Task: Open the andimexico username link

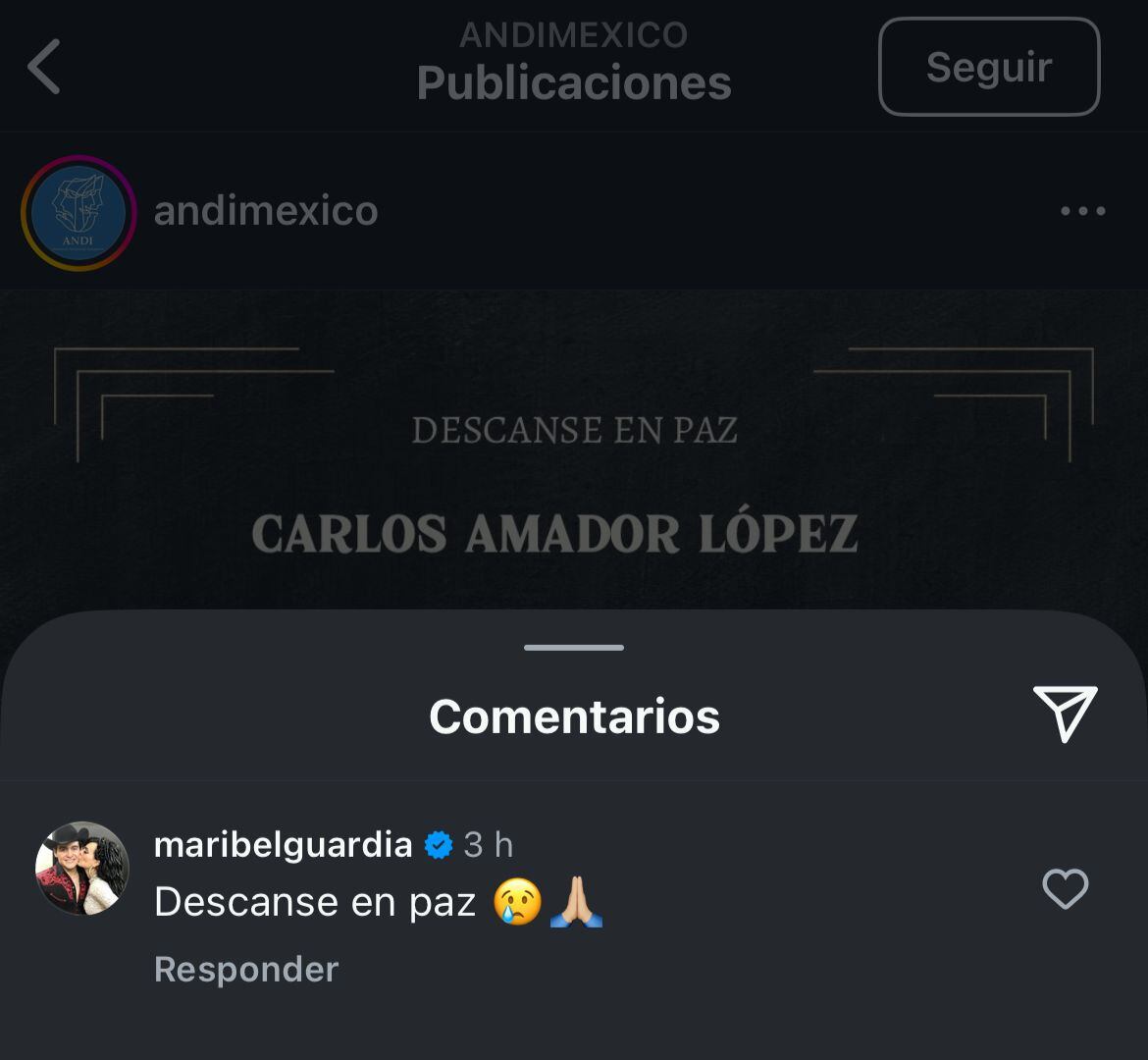Action: [266, 210]
